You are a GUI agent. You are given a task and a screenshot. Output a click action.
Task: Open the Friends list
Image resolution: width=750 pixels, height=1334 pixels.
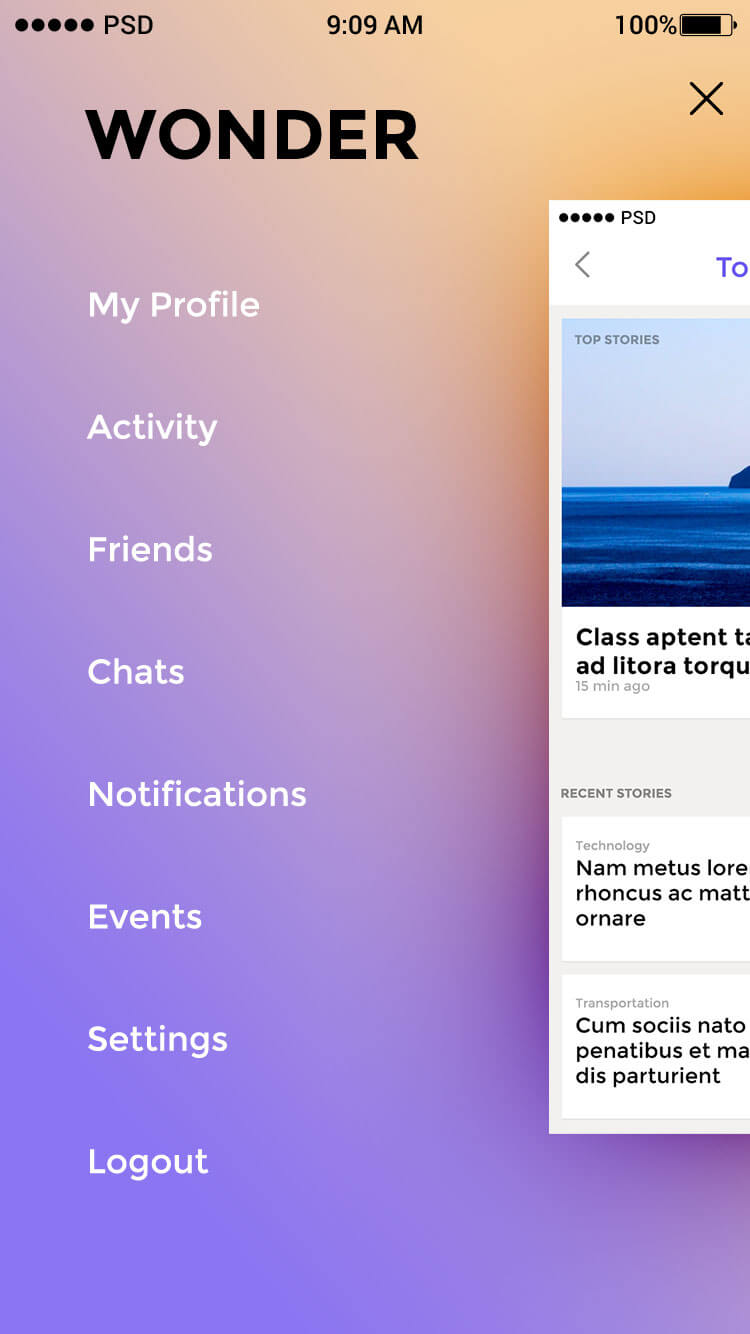[x=150, y=549]
